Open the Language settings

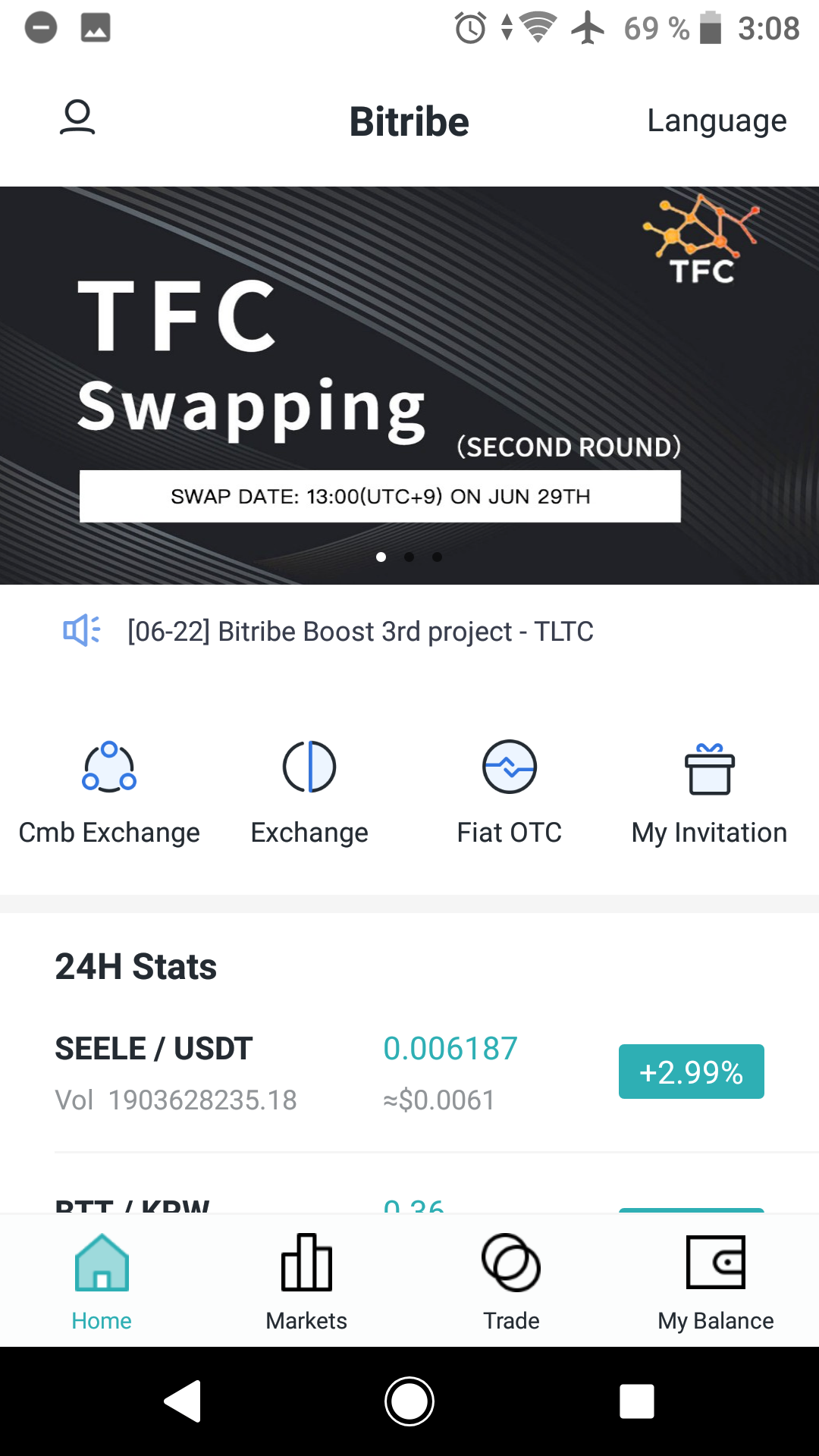coord(717,121)
